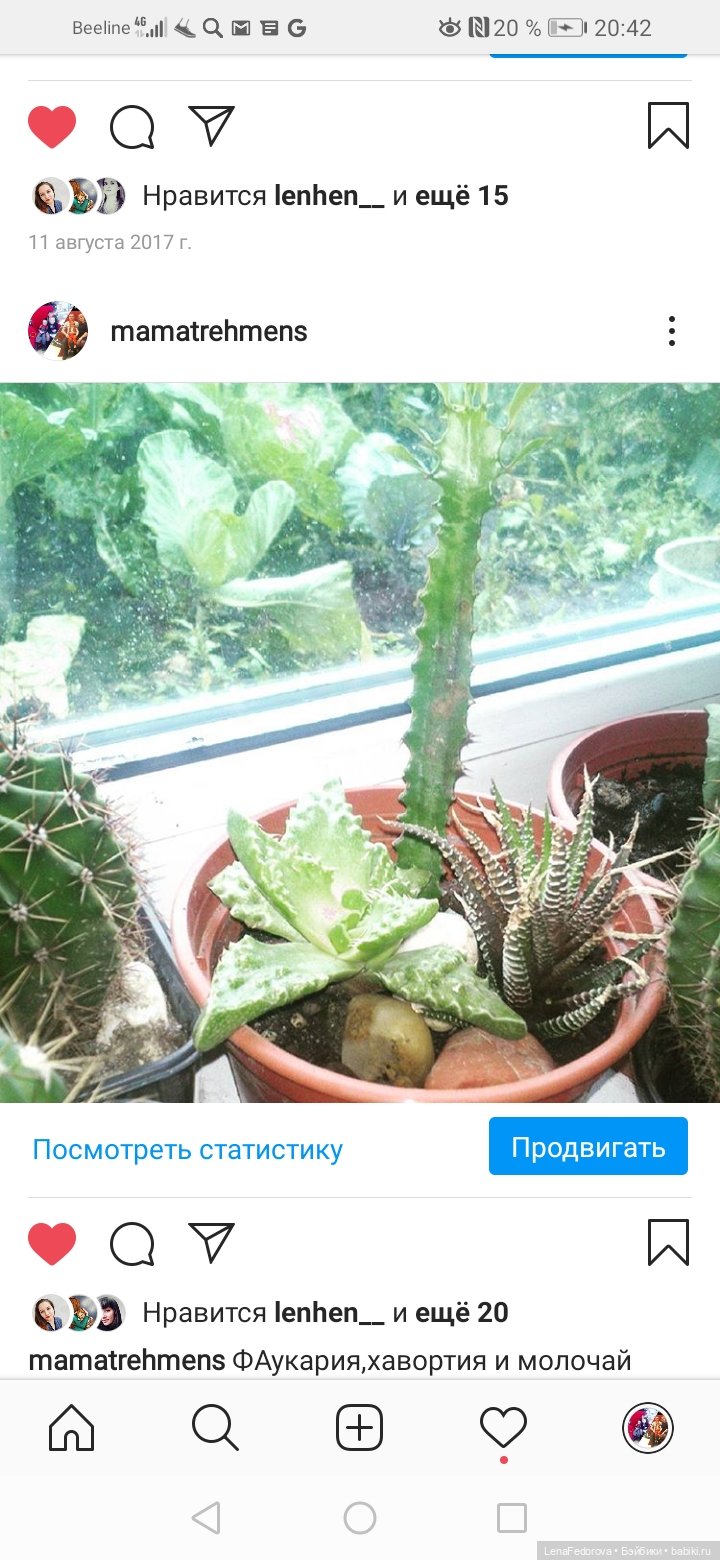This screenshot has width=720, height=1560.
Task: Tap Посмотреть статистику link
Action: tap(187, 1149)
